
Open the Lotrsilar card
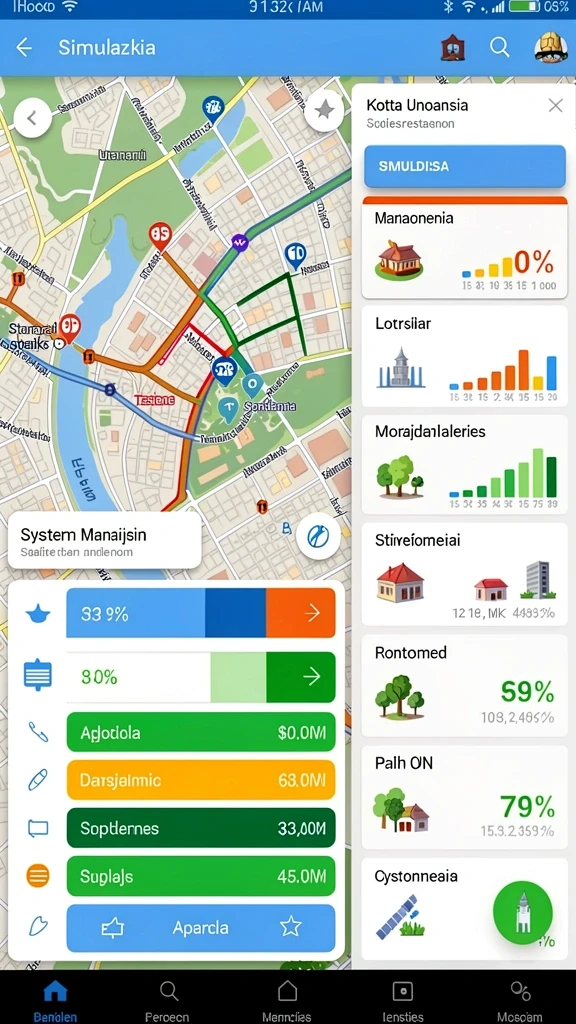(x=464, y=357)
